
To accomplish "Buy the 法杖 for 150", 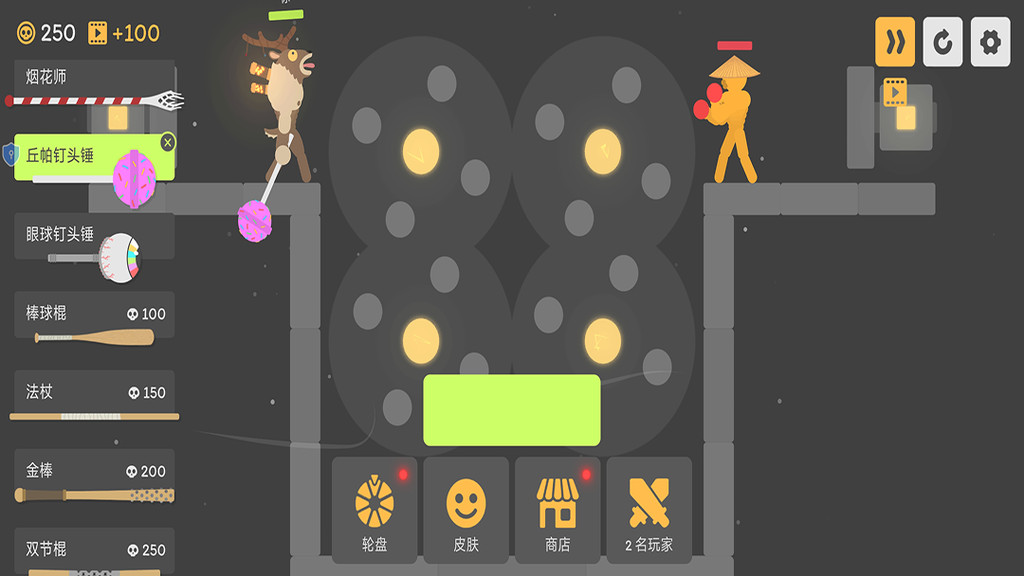I will (94, 402).
